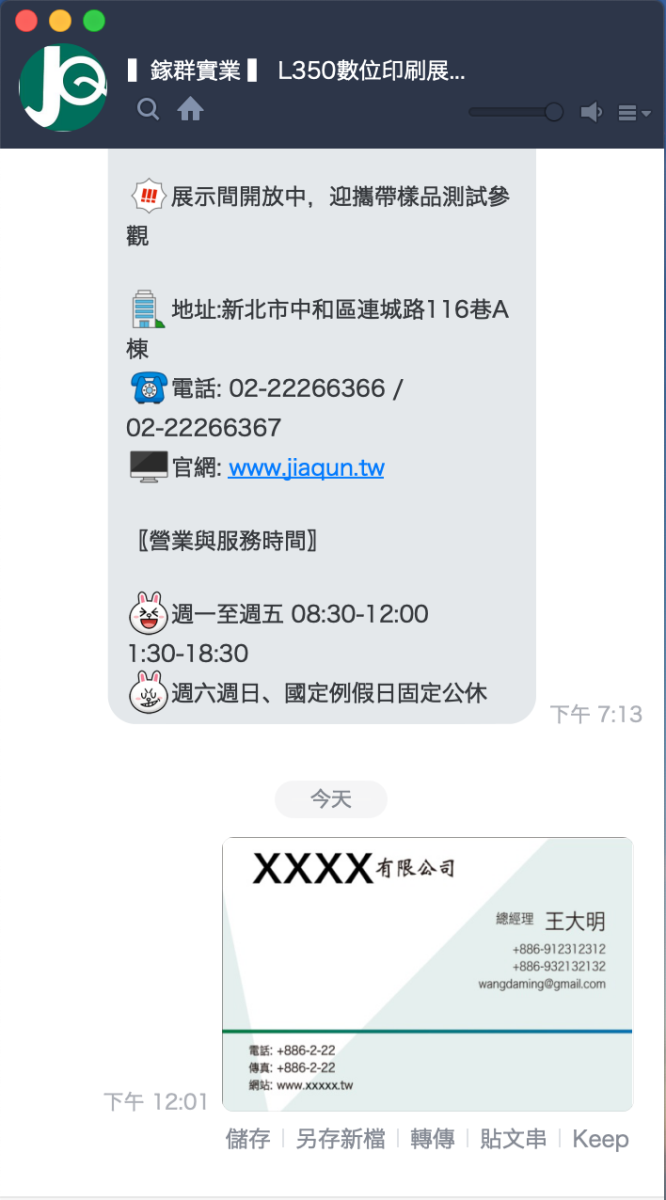Open the chat options dropdown menu
The height and width of the screenshot is (1200, 666).
(x=634, y=113)
